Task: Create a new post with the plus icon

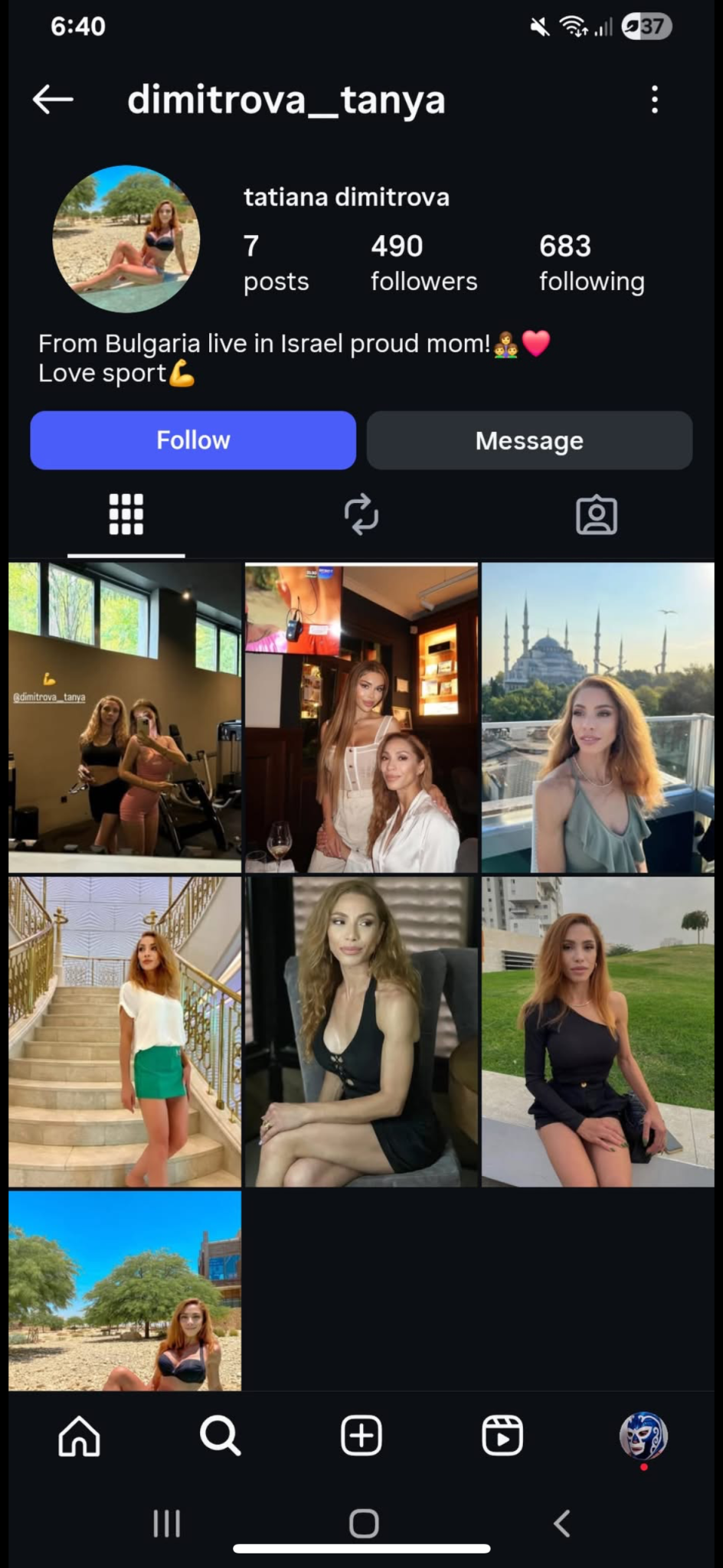Action: coord(361,1435)
